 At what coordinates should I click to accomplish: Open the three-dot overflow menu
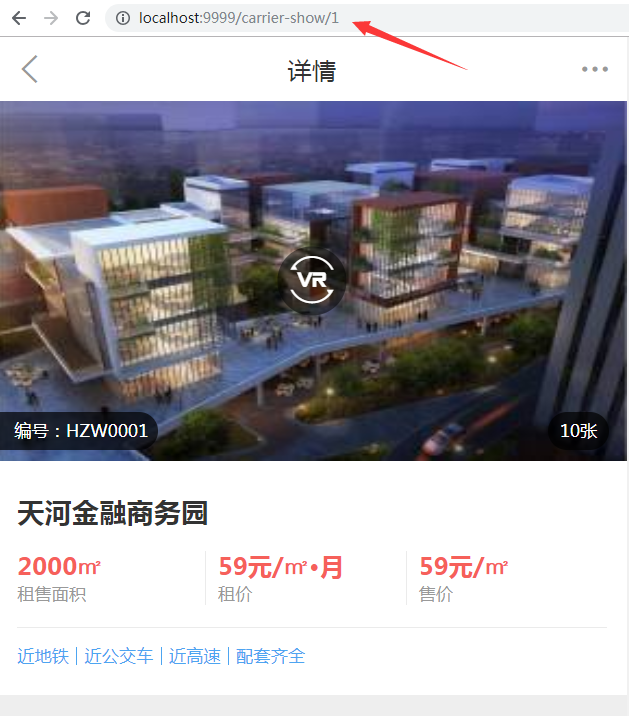[594, 69]
